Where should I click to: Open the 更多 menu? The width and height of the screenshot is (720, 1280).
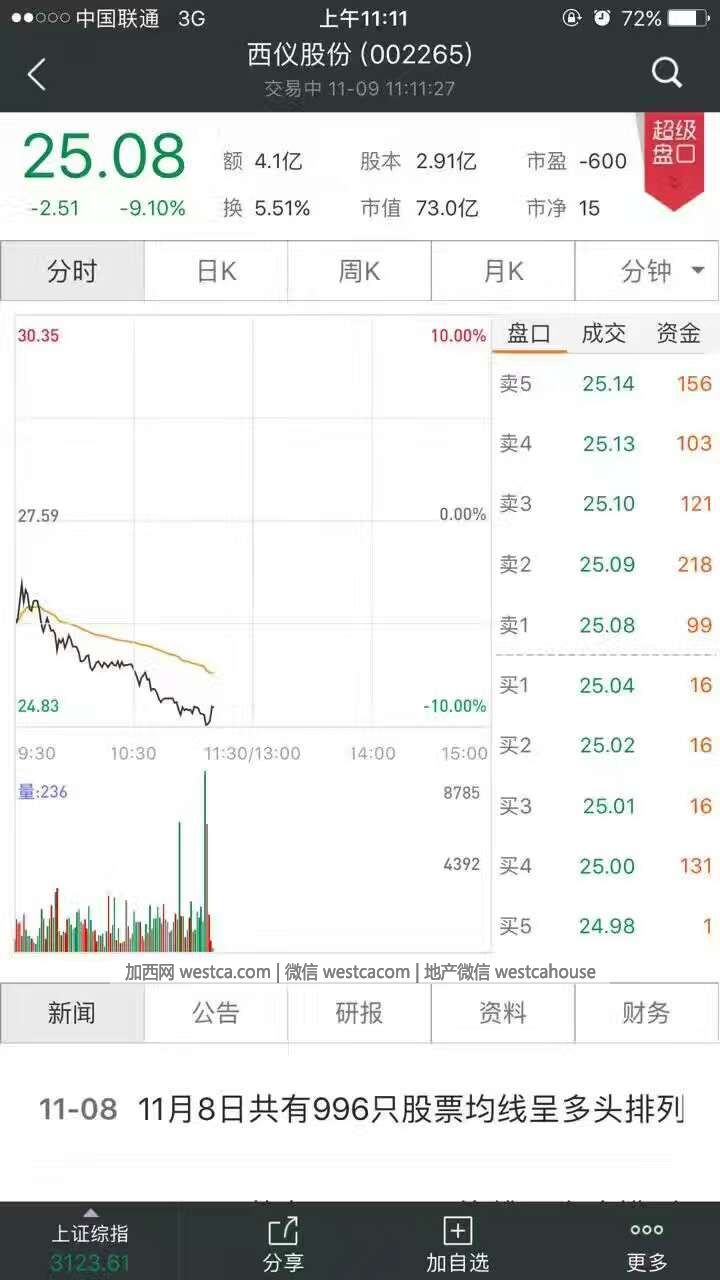click(647, 1243)
